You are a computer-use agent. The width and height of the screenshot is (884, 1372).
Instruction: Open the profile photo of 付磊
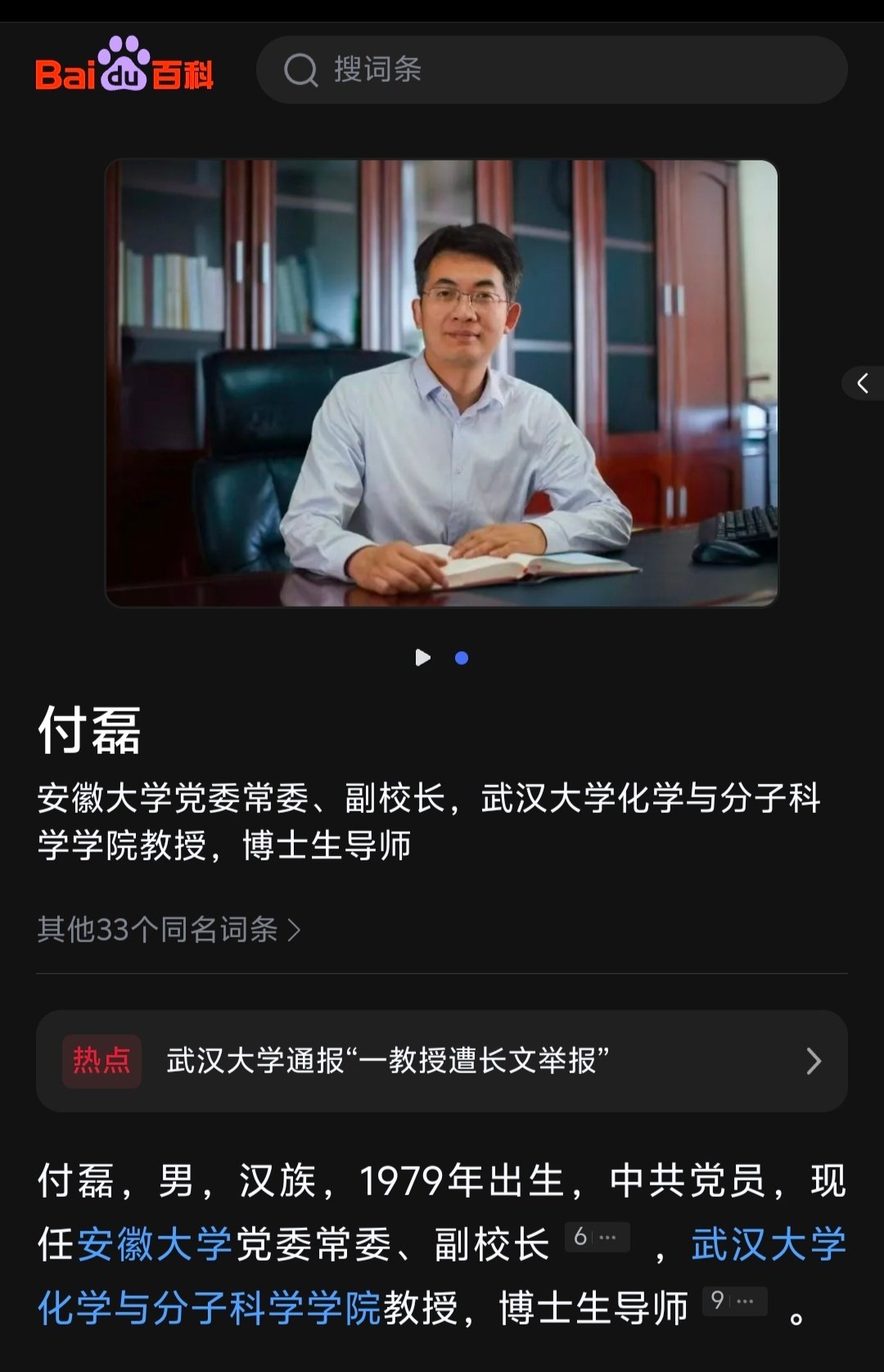441,383
